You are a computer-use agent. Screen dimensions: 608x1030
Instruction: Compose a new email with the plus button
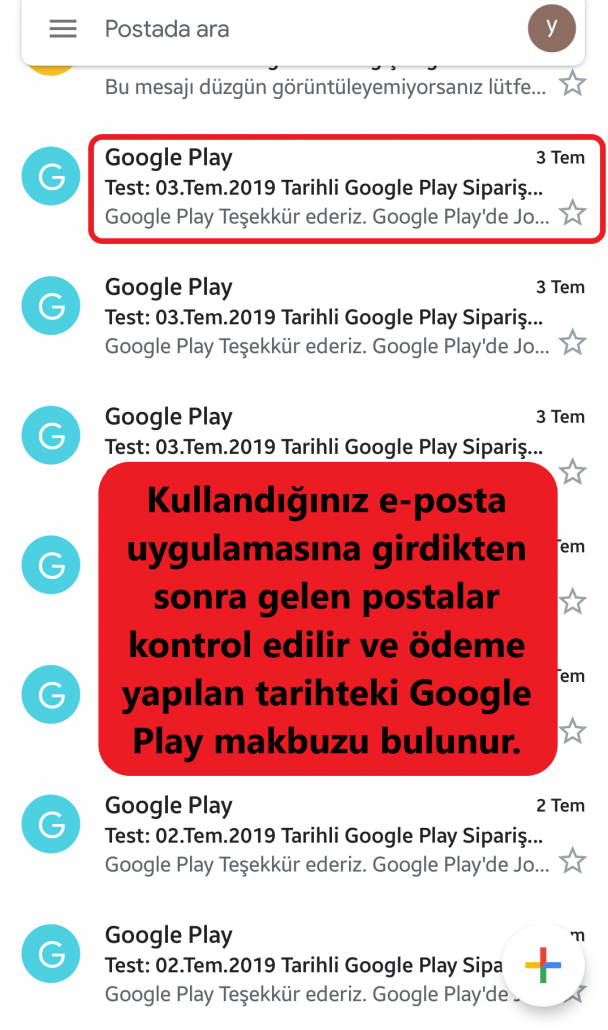(x=543, y=965)
